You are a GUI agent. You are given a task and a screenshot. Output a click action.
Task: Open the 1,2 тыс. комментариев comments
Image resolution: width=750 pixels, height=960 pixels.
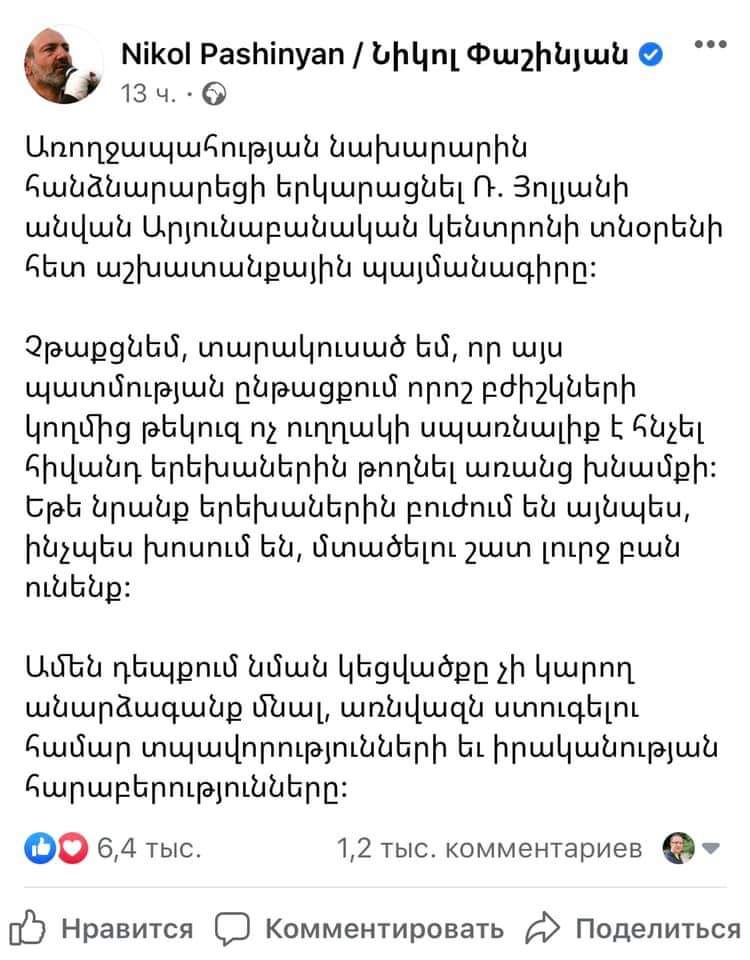490,849
